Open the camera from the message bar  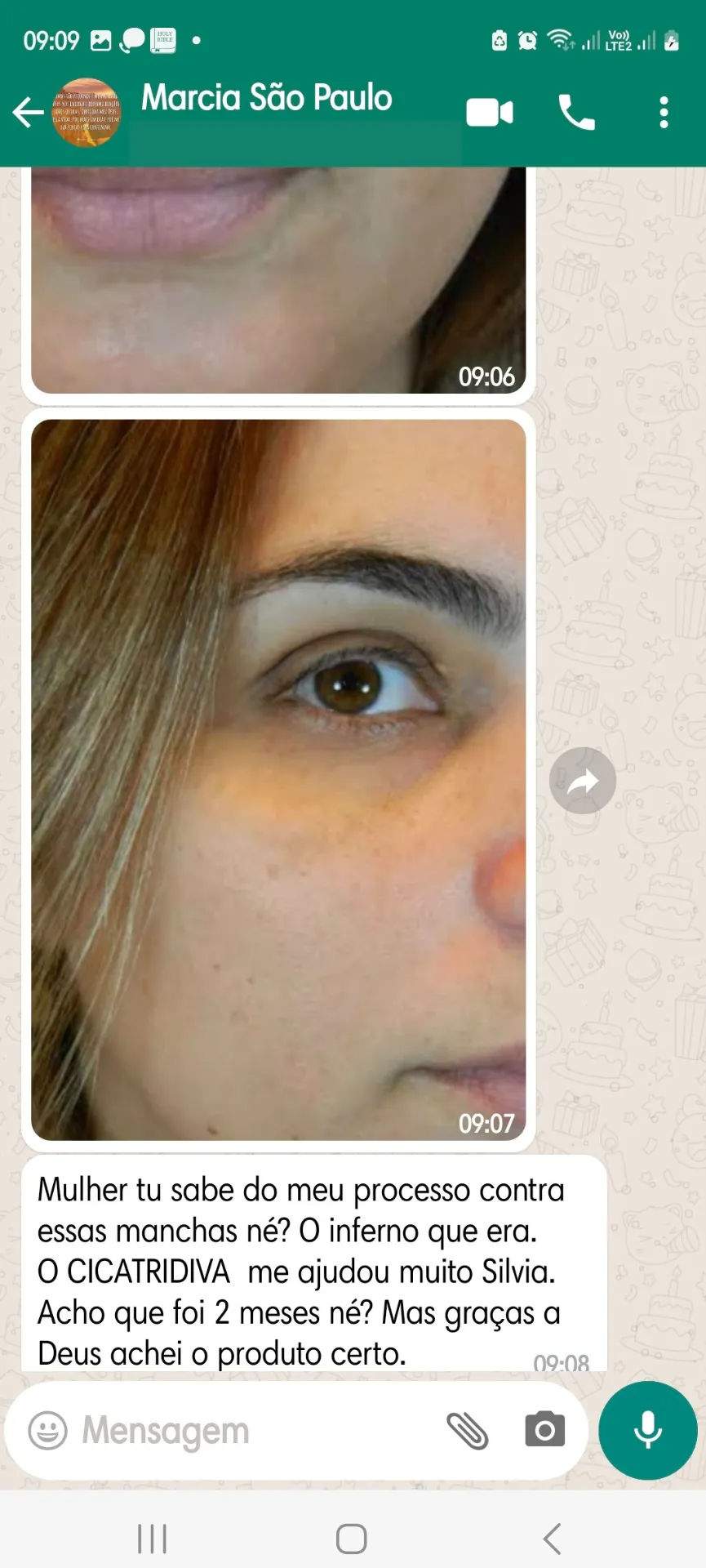pyautogui.click(x=544, y=1431)
